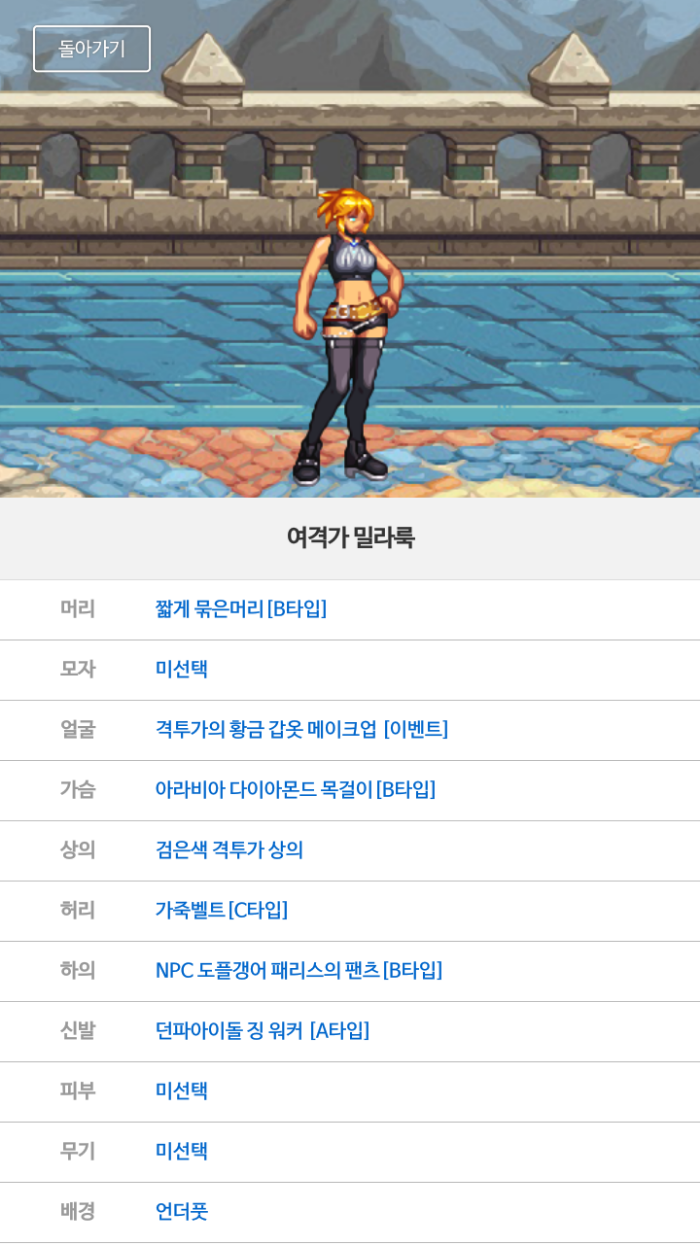
Task: Tap the 가죽벨트 [C타입] link
Action: 221,910
